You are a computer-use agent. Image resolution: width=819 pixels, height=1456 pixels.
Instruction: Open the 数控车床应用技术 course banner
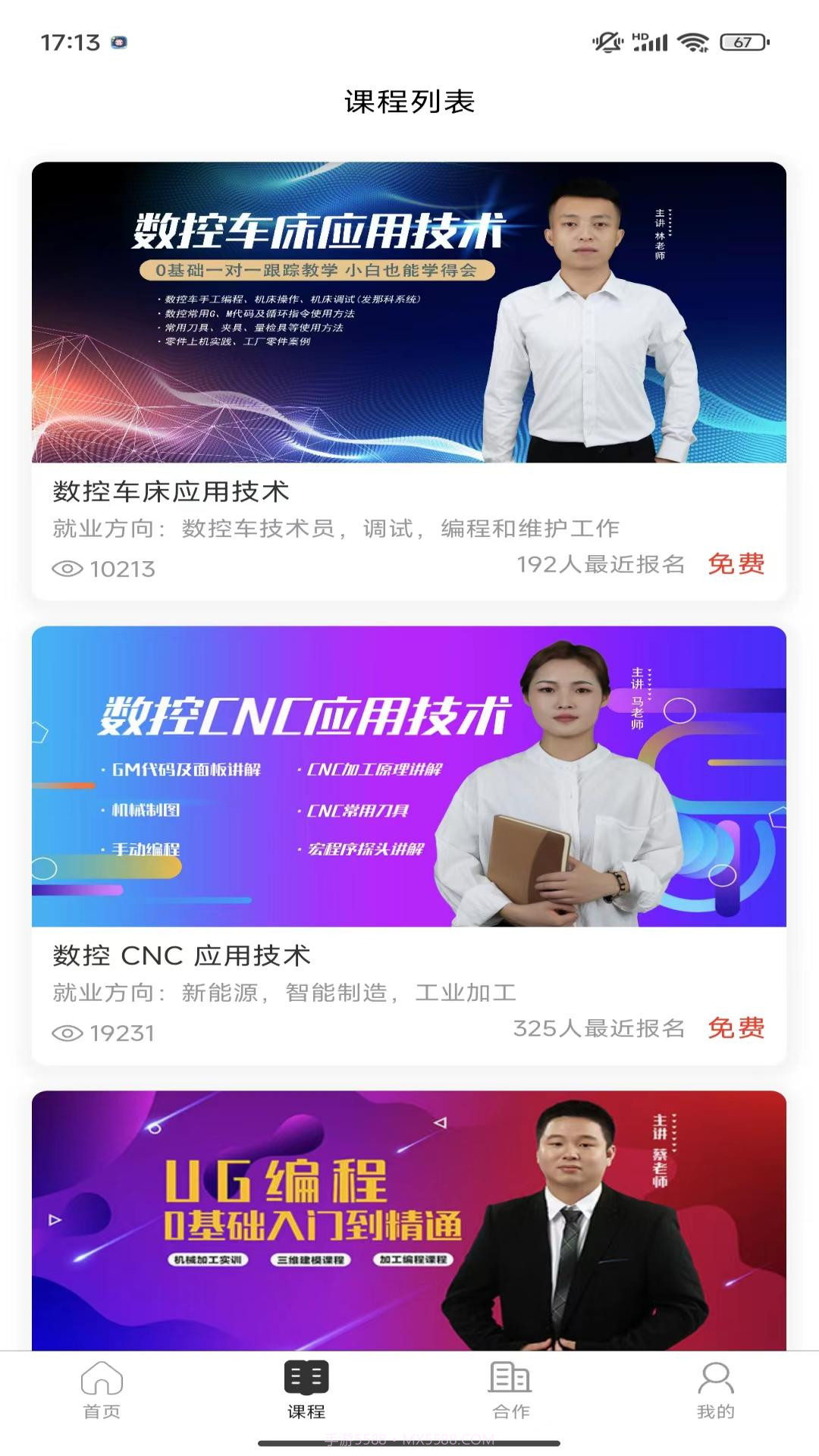tap(409, 311)
